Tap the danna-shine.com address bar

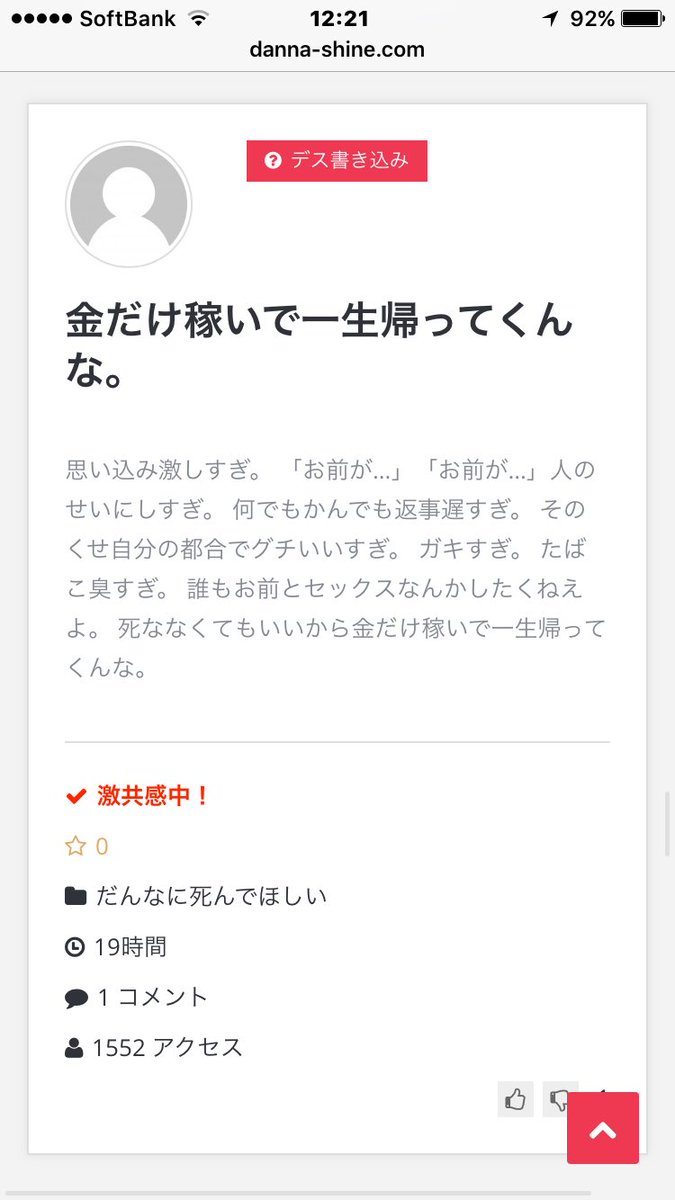pos(337,49)
